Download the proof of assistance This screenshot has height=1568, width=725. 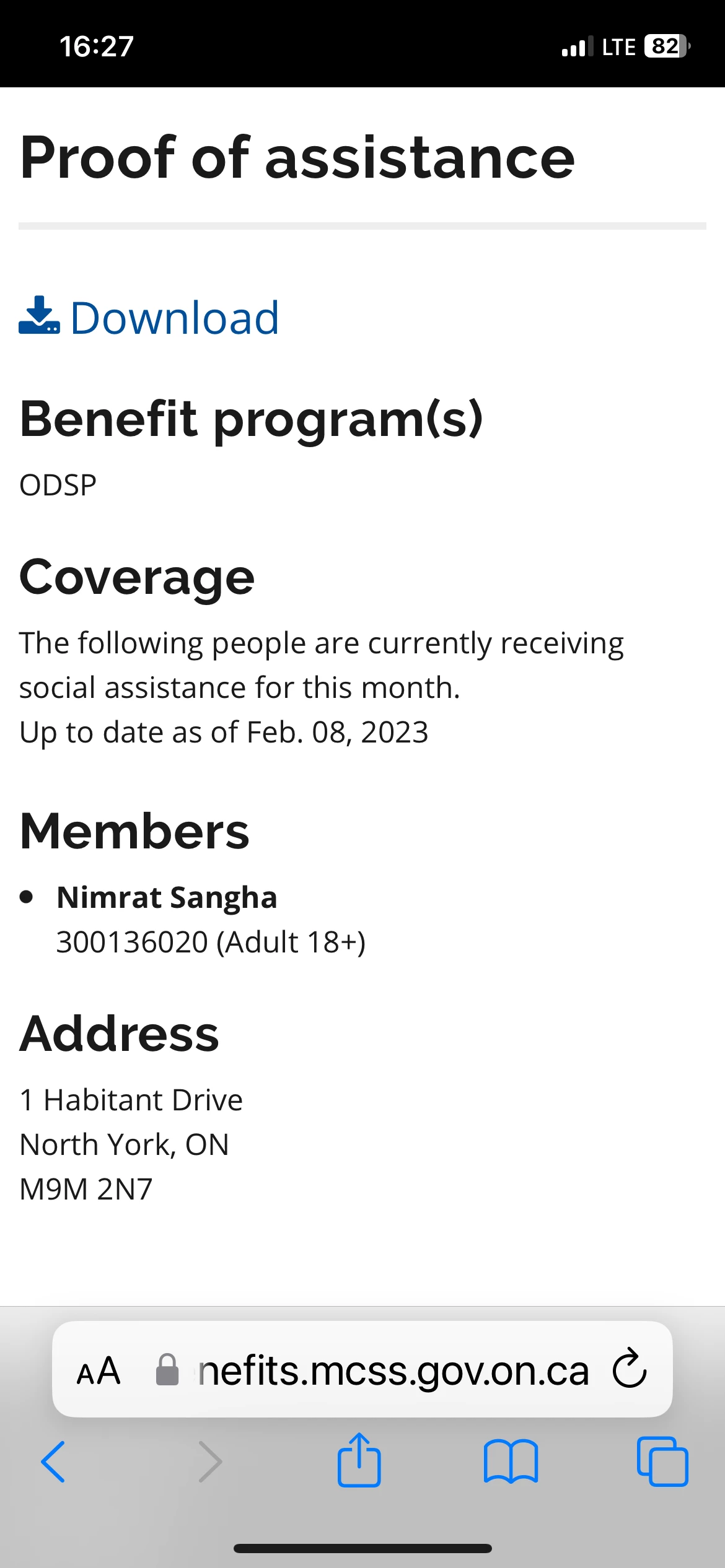[149, 318]
